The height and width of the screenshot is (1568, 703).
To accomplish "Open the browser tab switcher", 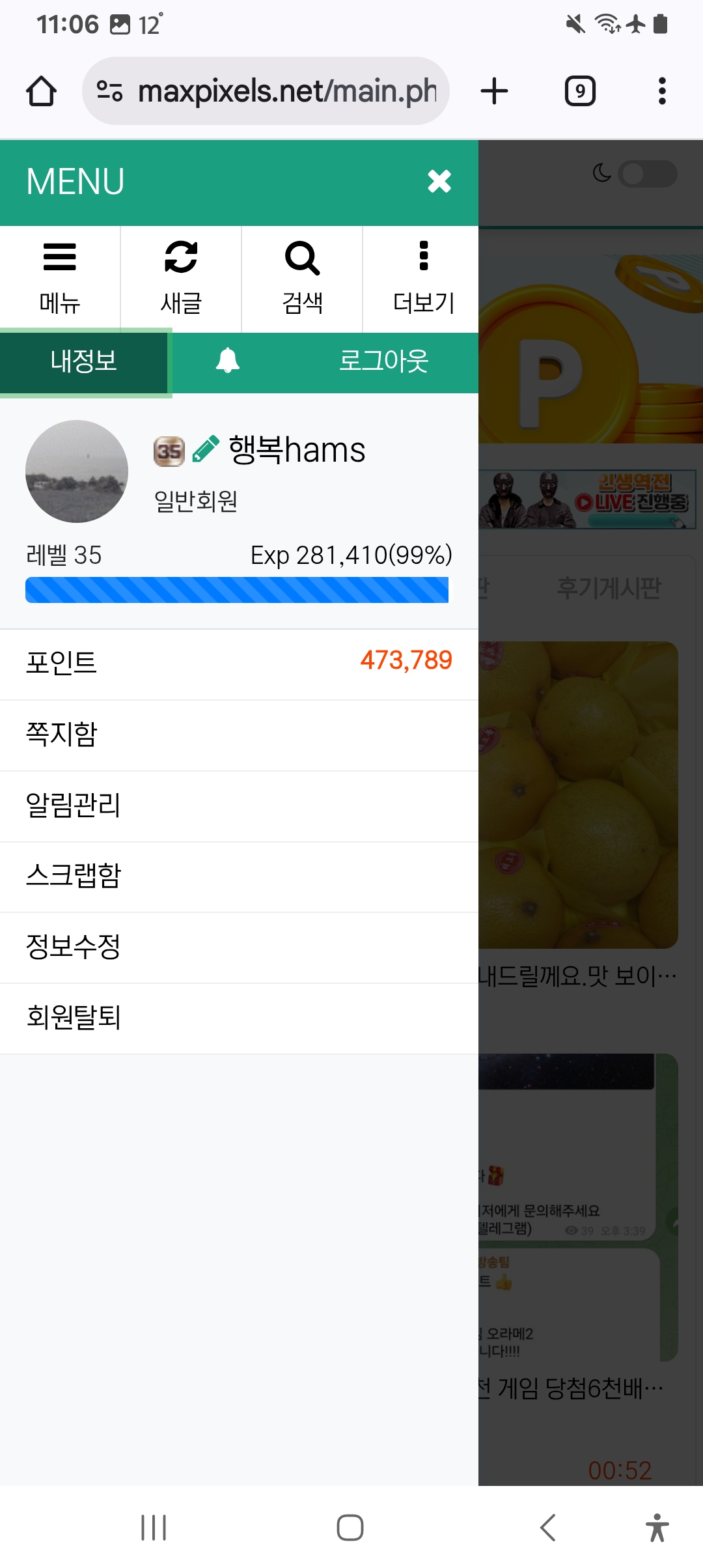I will 579,91.
